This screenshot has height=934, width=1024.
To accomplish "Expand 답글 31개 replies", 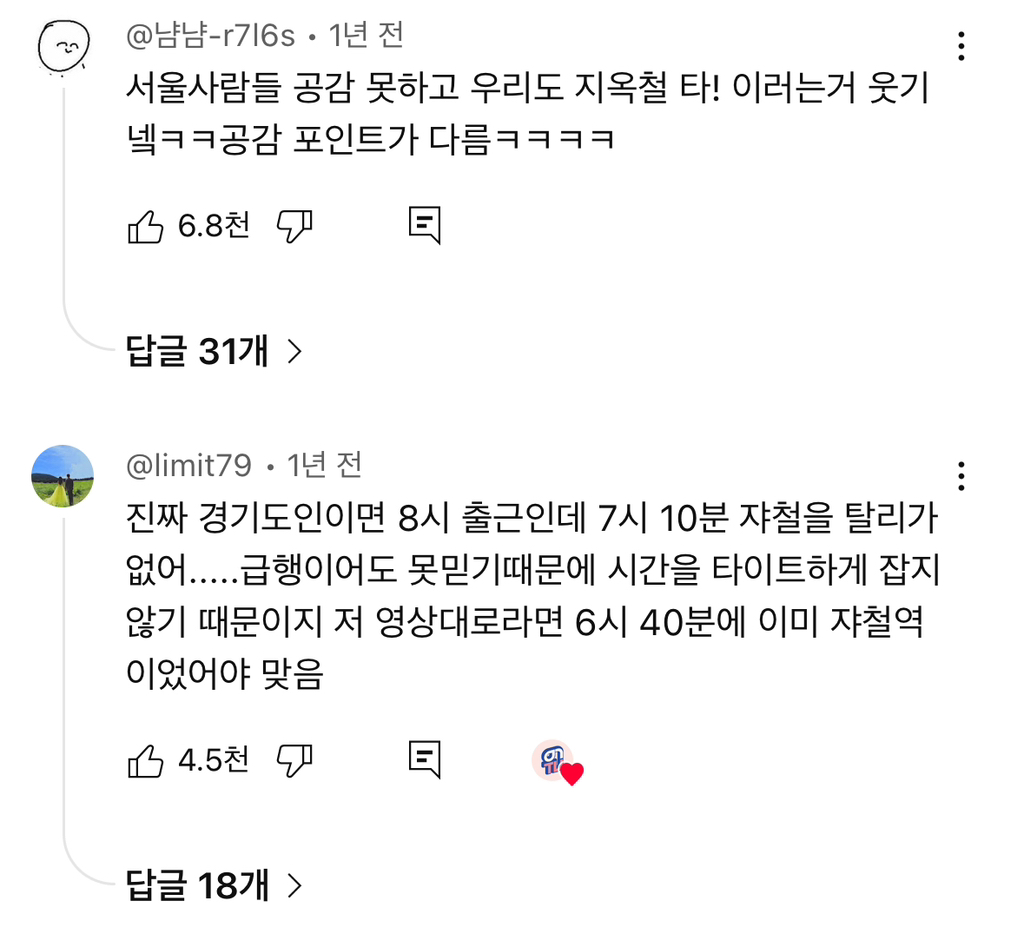I will pos(214,351).
